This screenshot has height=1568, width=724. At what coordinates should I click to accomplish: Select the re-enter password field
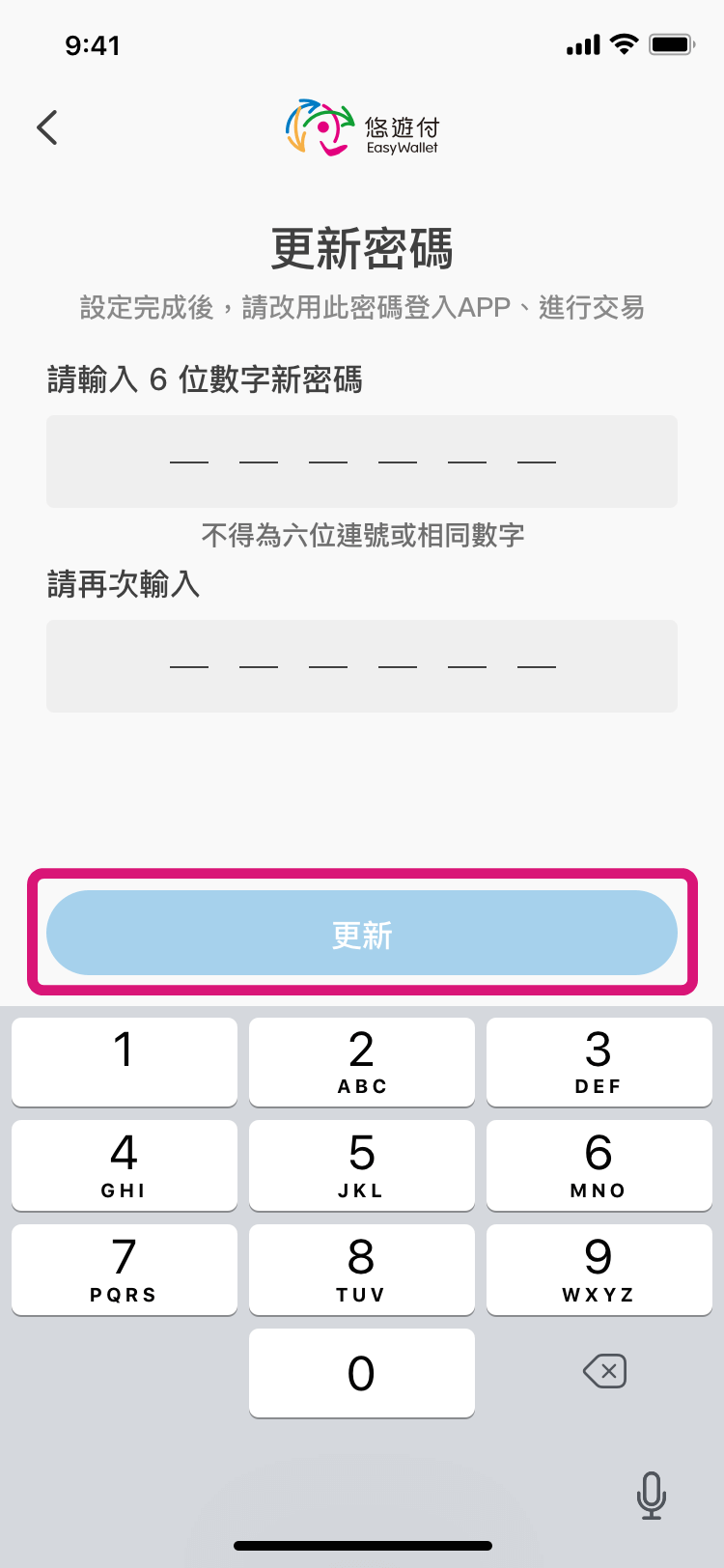362,666
